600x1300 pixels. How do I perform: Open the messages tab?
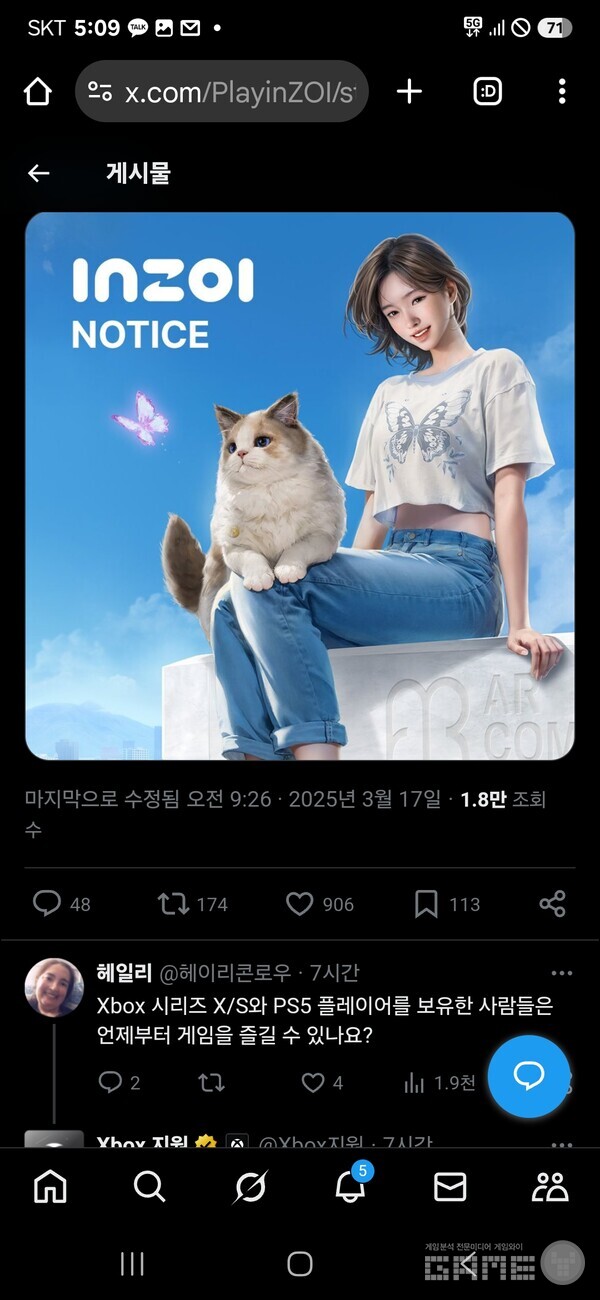450,1187
